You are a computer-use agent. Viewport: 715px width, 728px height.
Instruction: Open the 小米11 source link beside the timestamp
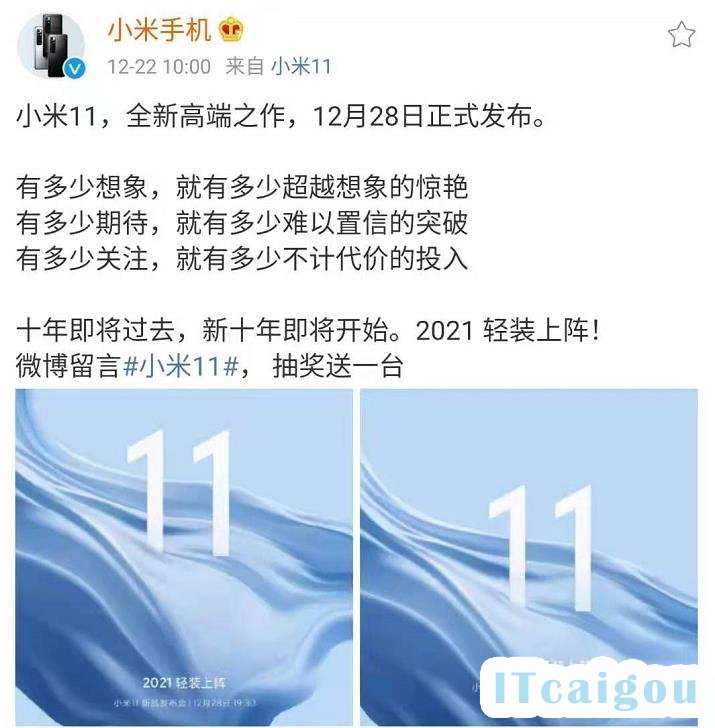click(301, 67)
